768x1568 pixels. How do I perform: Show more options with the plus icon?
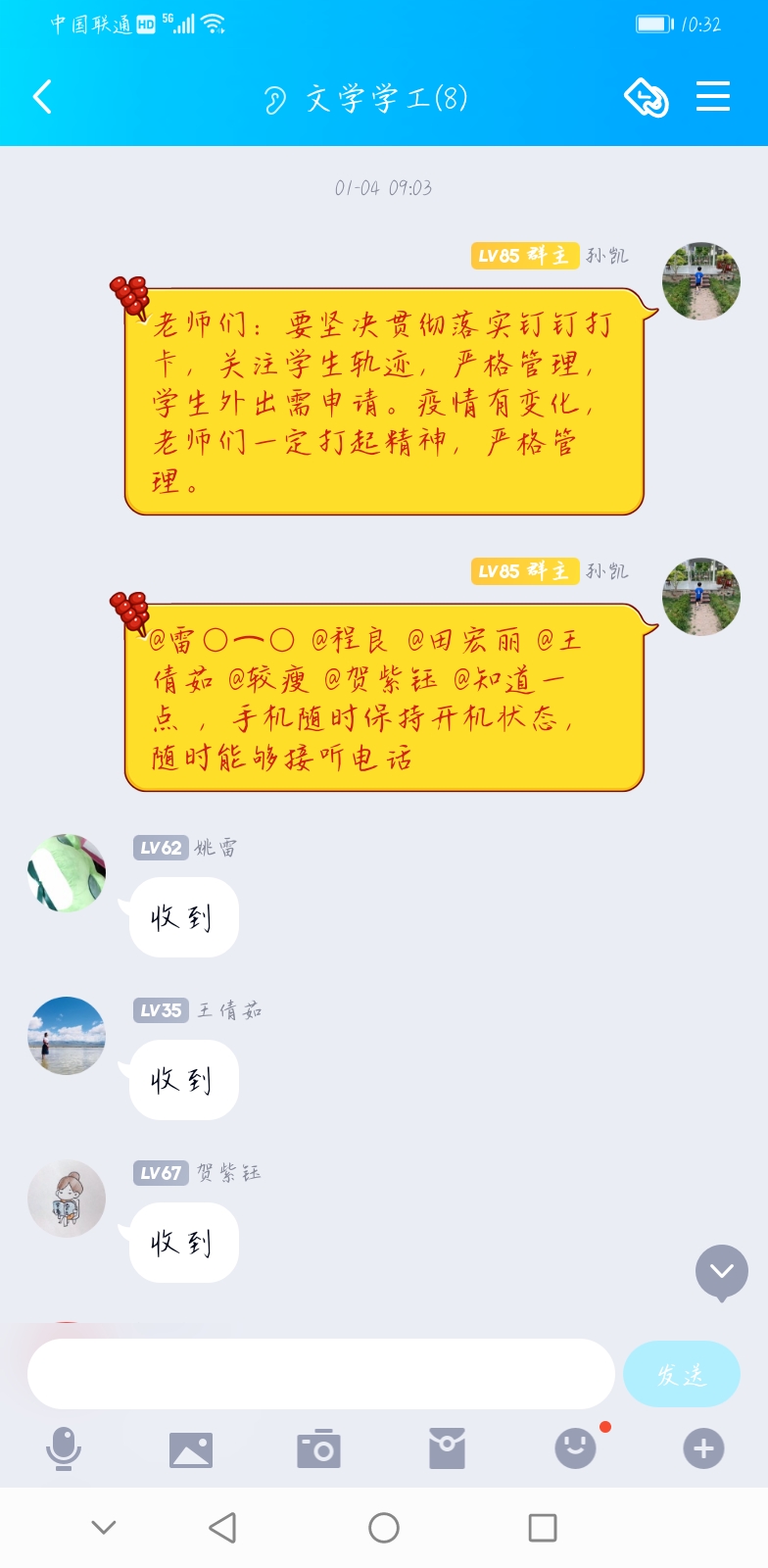pyautogui.click(x=703, y=1448)
